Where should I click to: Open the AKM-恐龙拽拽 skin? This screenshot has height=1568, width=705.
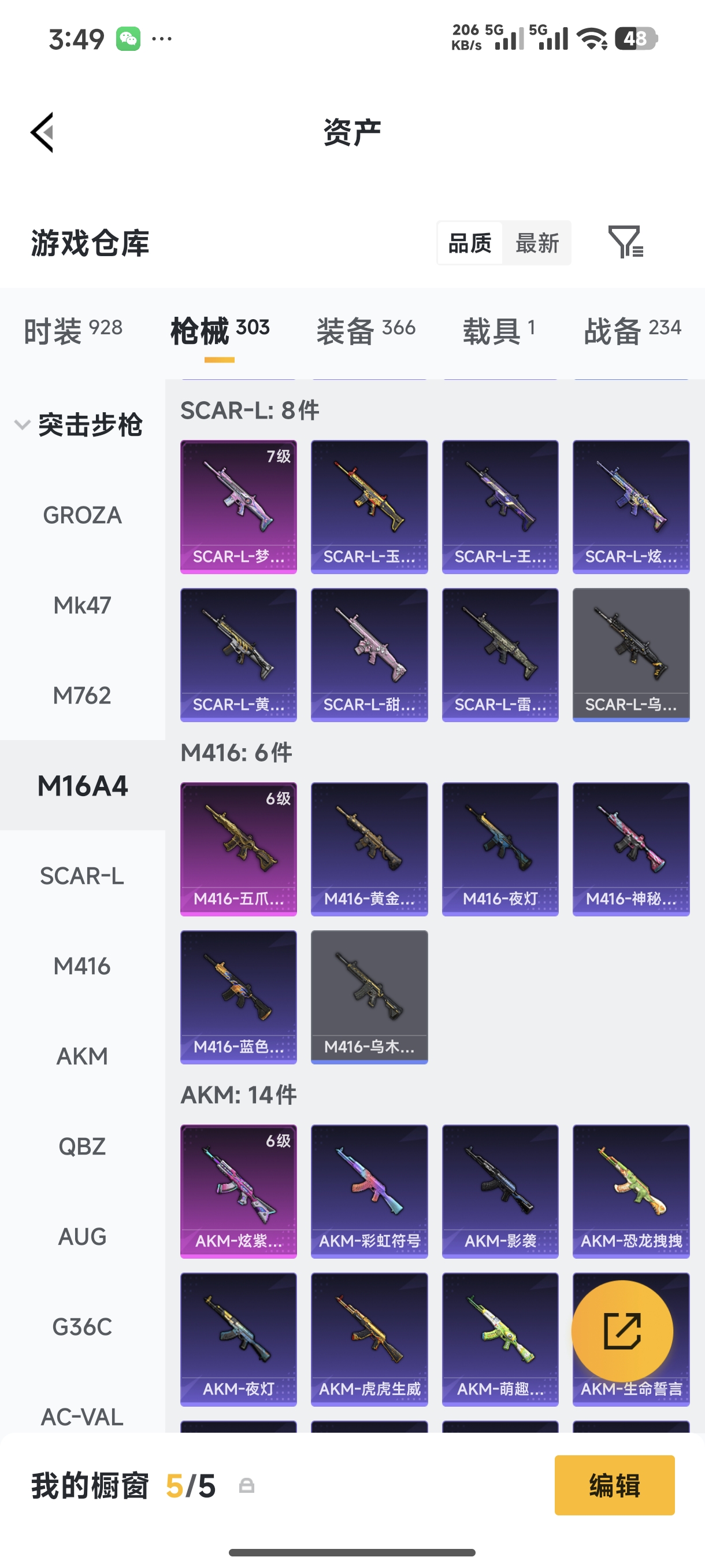click(631, 1190)
